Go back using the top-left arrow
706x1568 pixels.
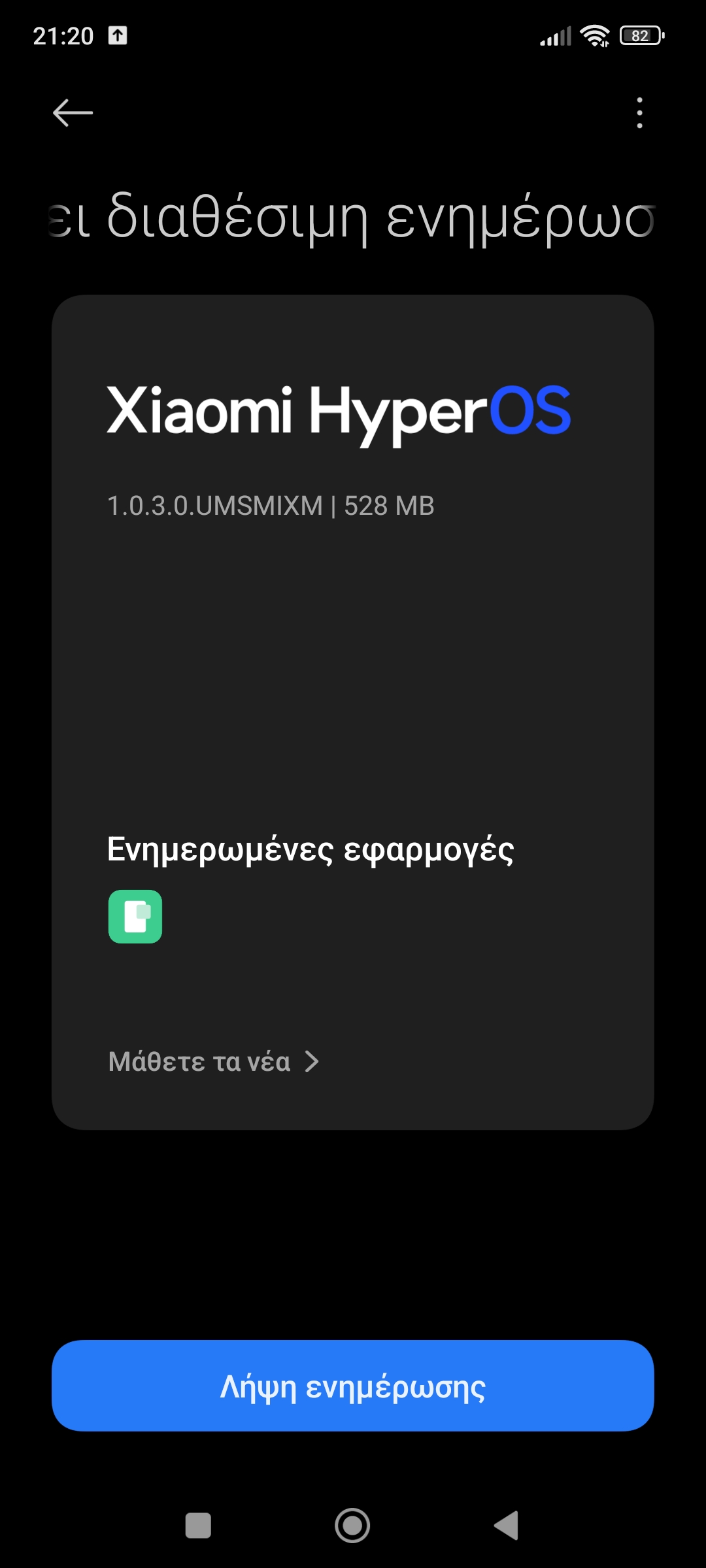coord(73,113)
